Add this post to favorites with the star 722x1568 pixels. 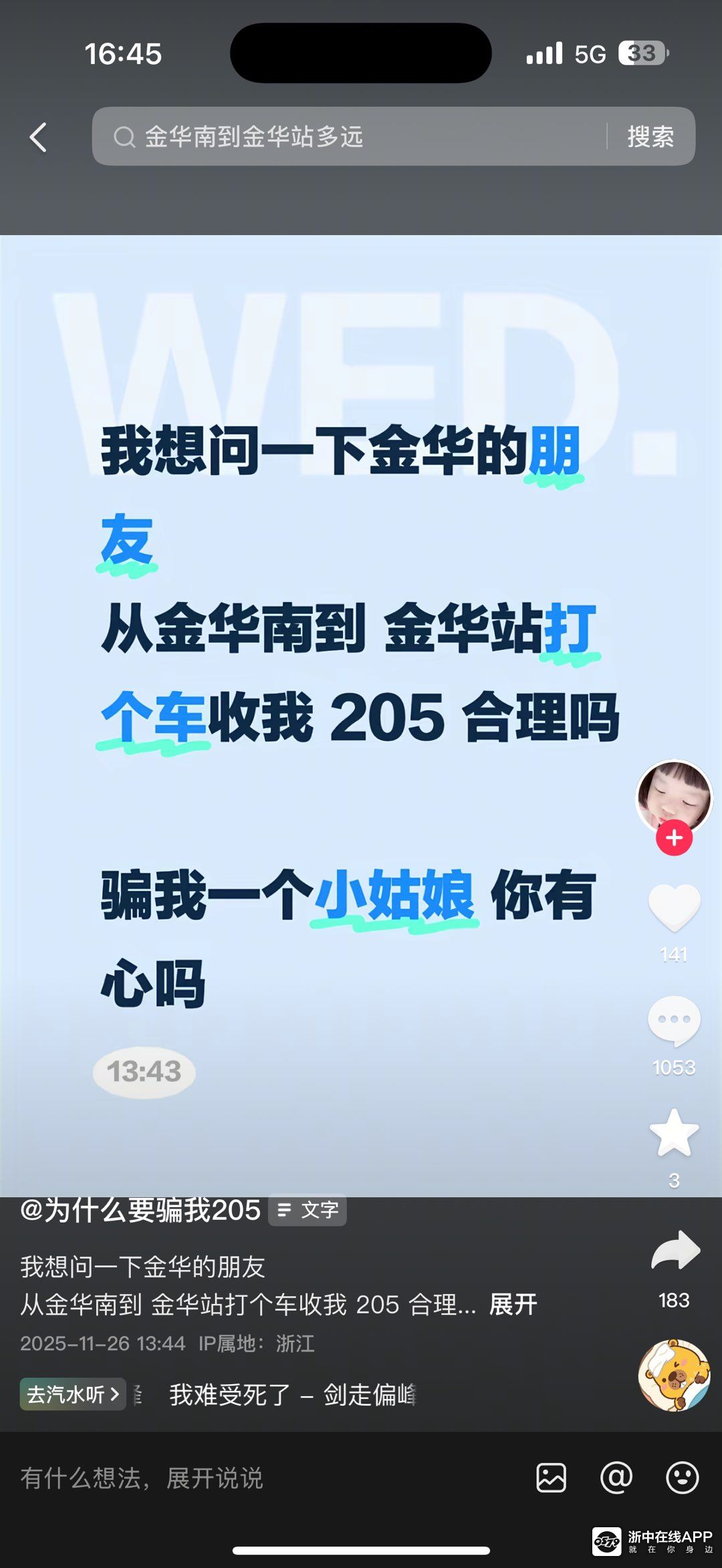coord(674,1133)
